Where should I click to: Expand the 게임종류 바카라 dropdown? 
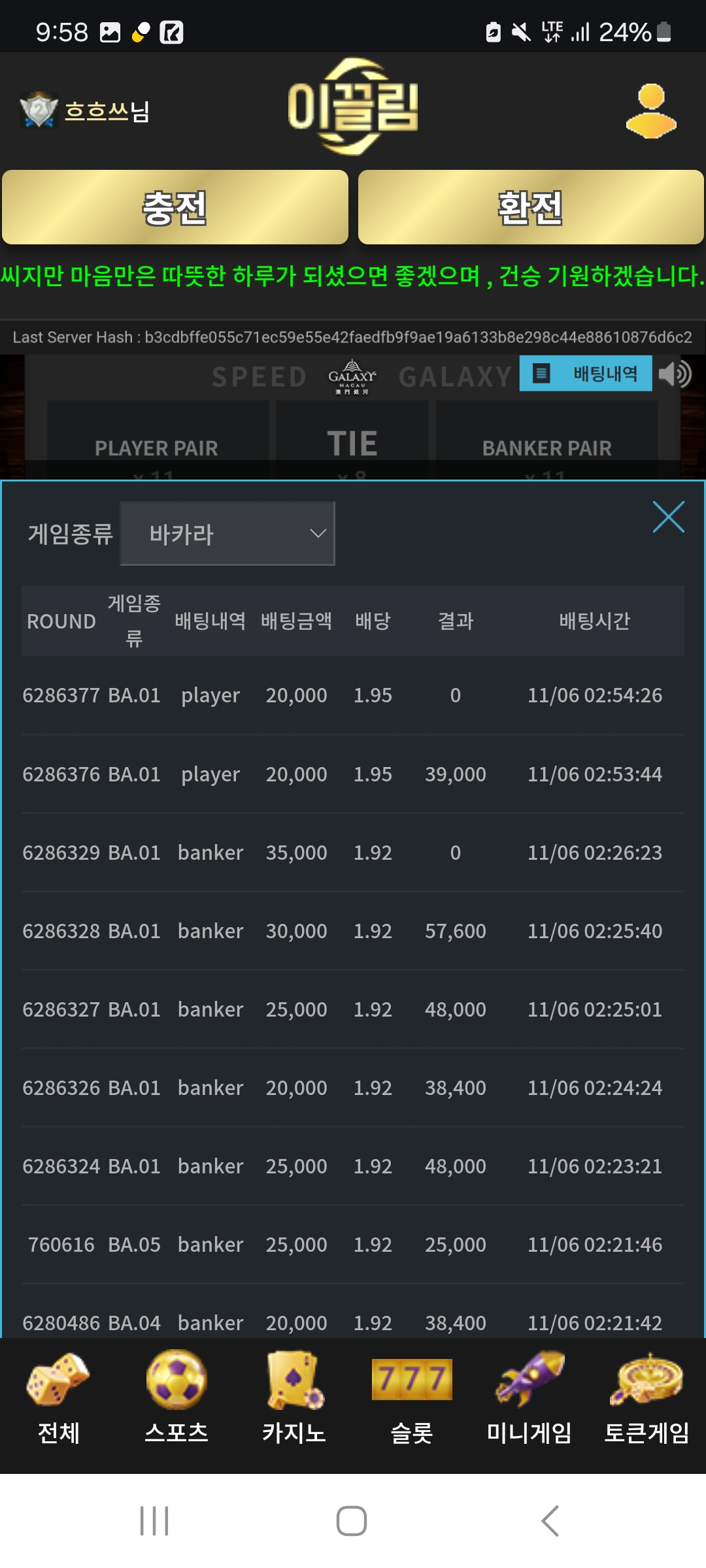pyautogui.click(x=227, y=533)
